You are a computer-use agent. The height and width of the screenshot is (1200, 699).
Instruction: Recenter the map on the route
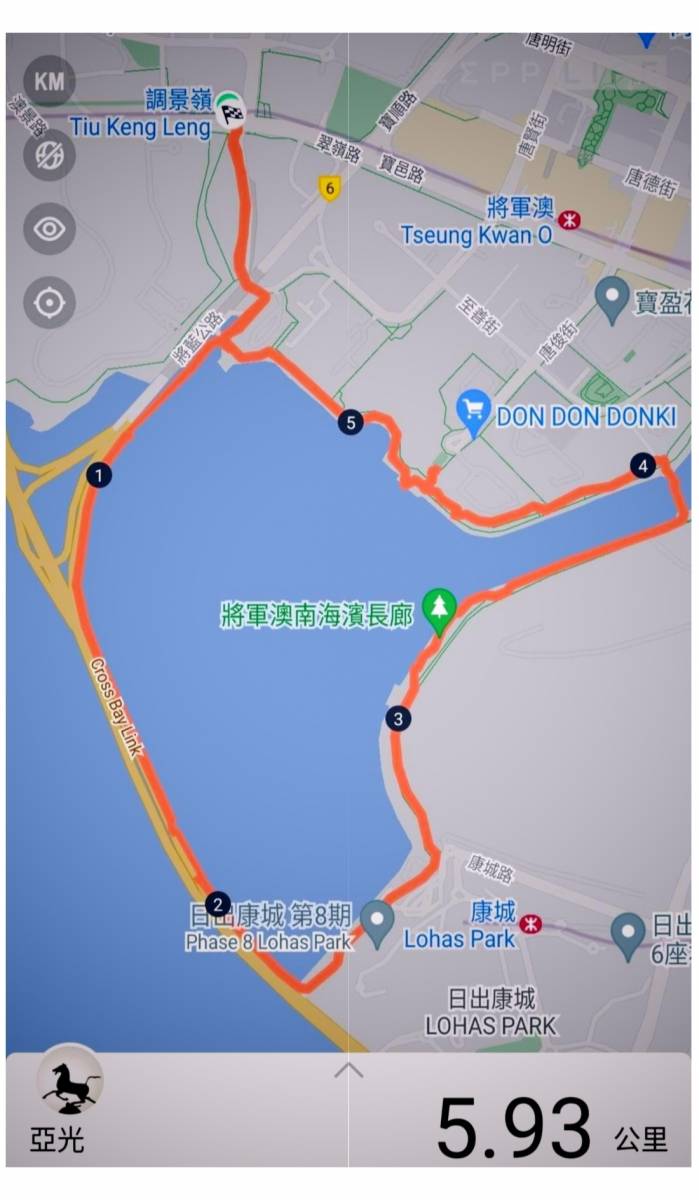coord(49,303)
